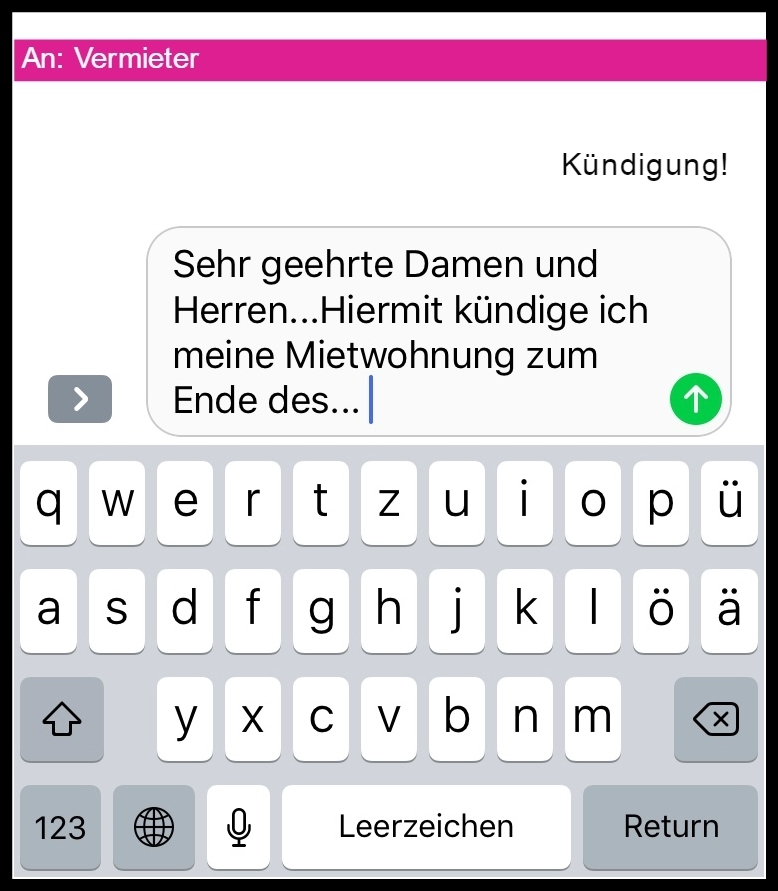Viewport: 778px width, 891px height.
Task: Switch keyboard language with the globe key
Action: (153, 827)
